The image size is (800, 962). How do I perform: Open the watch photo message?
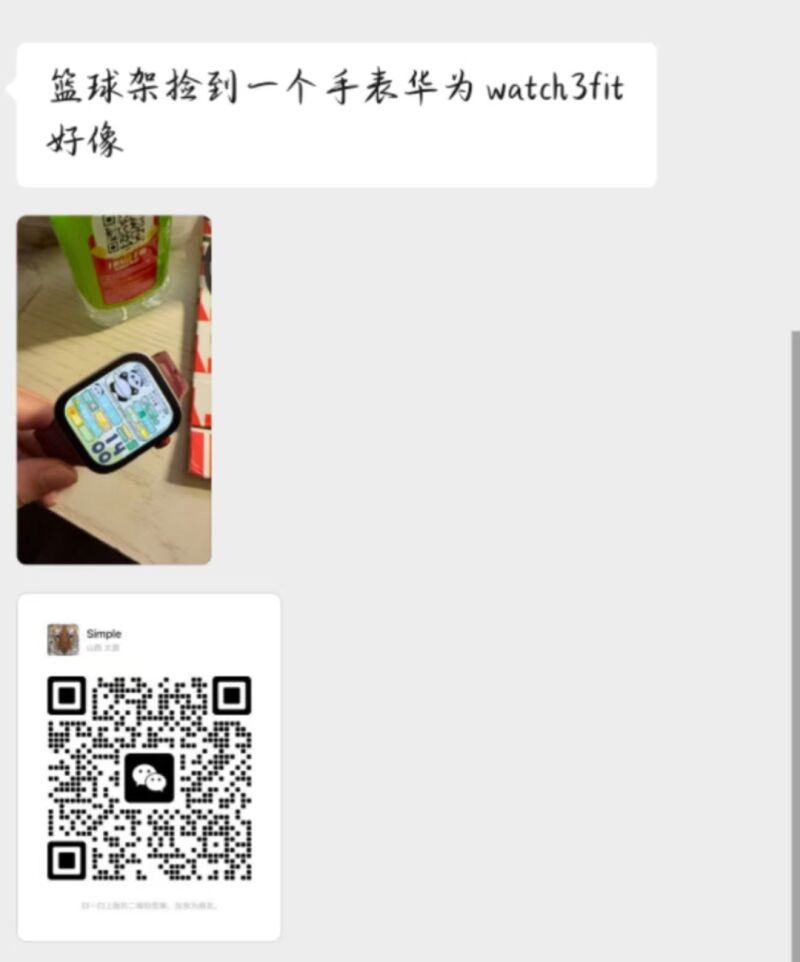[x=114, y=390]
